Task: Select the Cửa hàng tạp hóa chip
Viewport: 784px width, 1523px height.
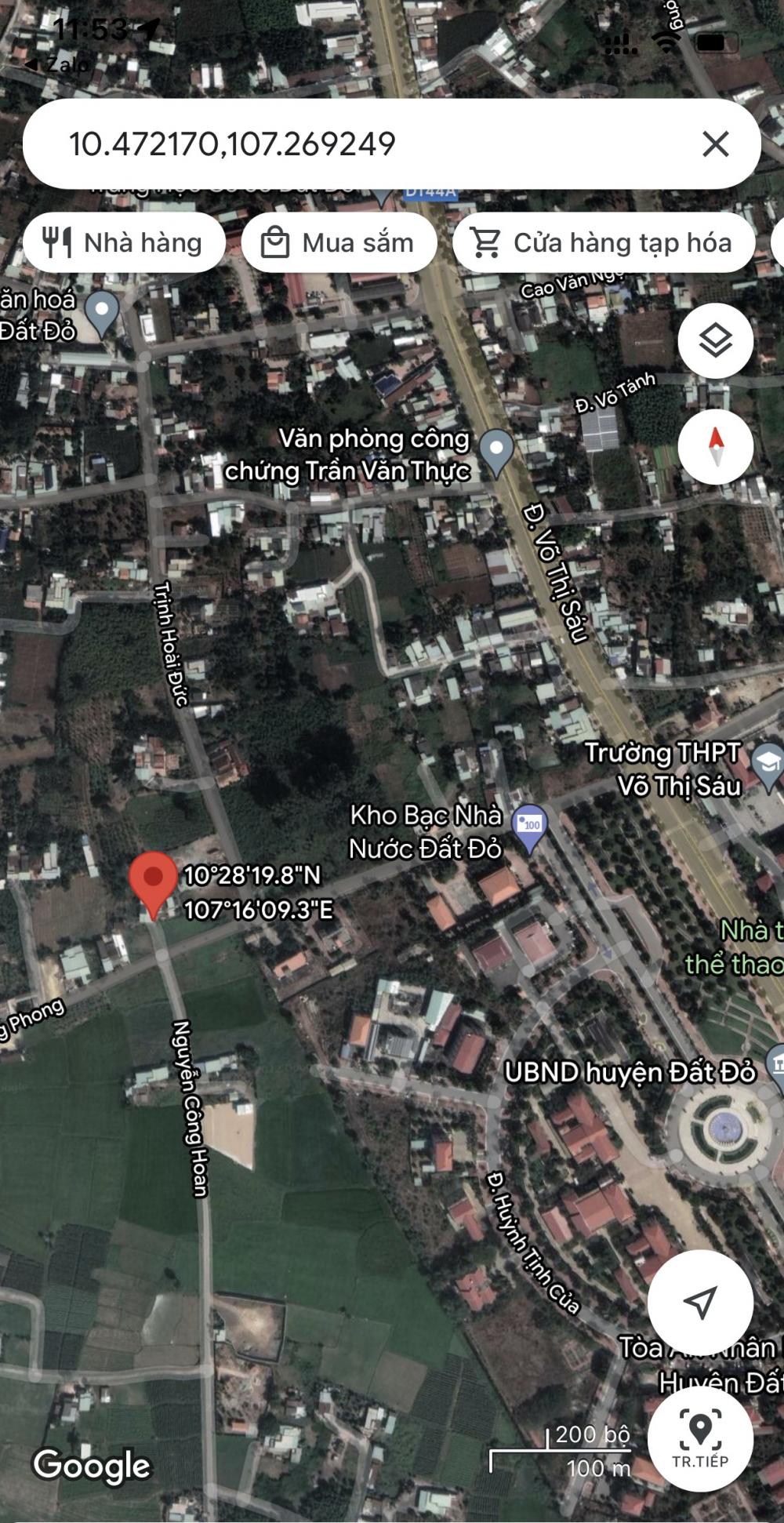Action: click(604, 243)
